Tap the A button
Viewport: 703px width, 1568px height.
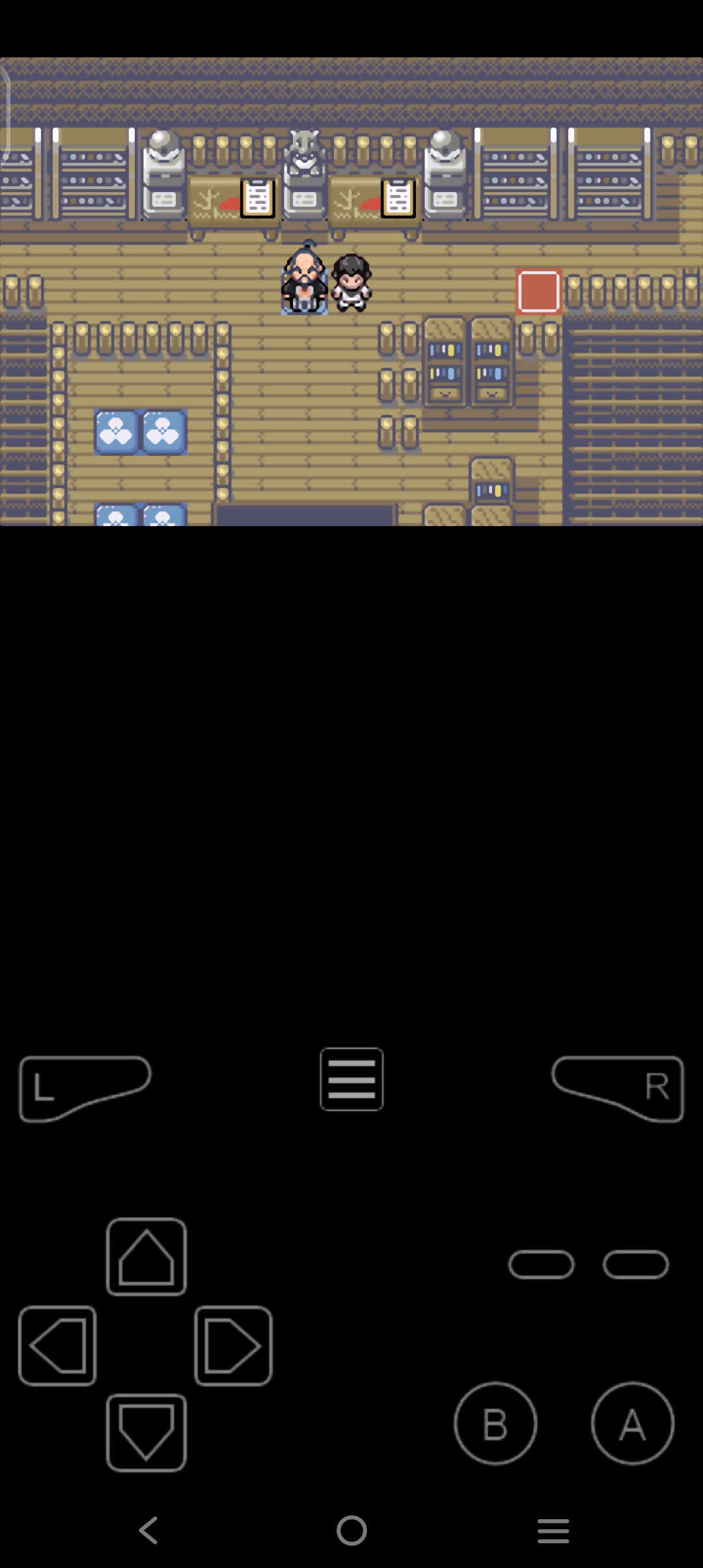(632, 1423)
